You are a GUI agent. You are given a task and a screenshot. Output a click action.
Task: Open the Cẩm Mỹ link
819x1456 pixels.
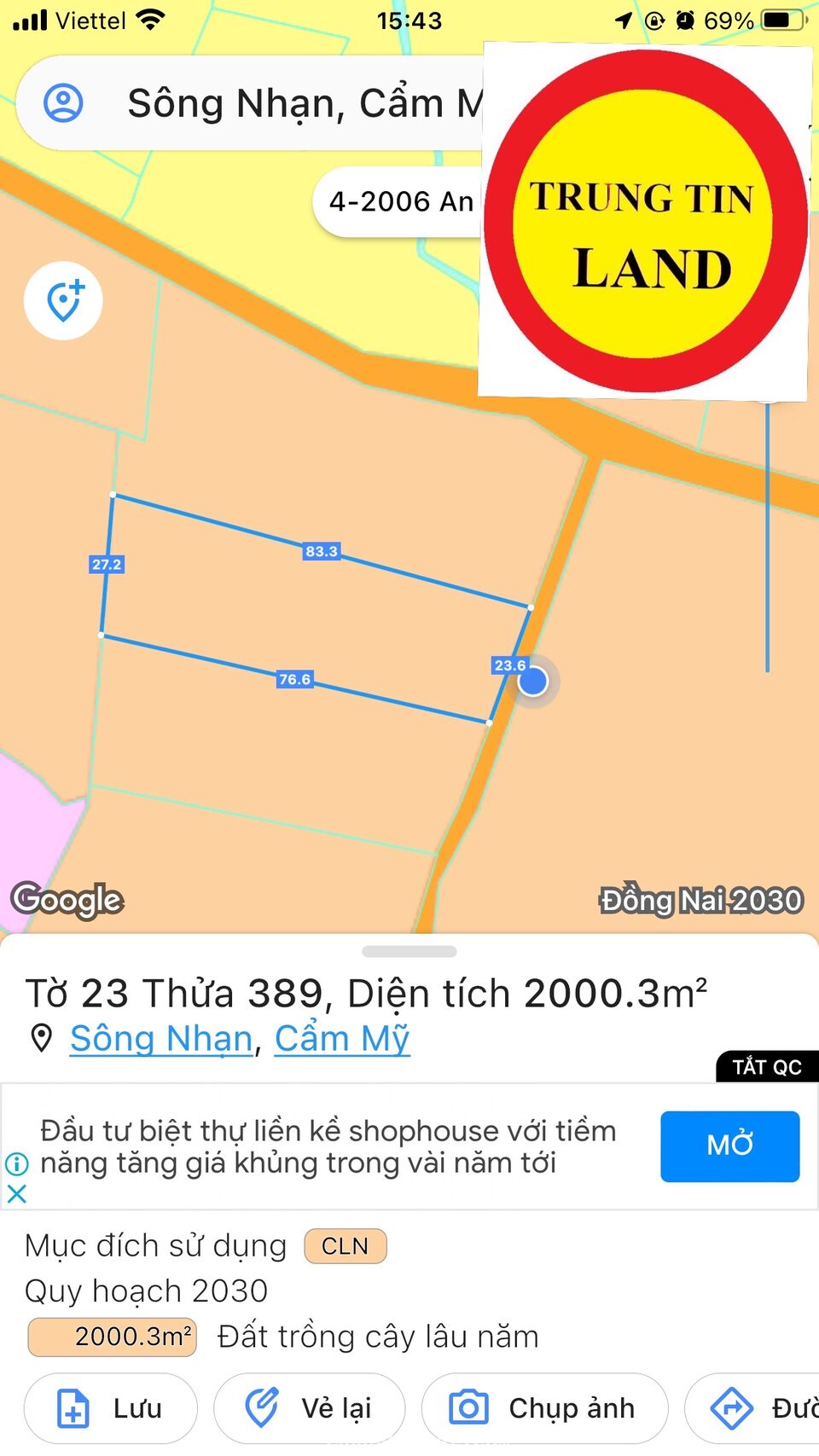coord(341,1039)
